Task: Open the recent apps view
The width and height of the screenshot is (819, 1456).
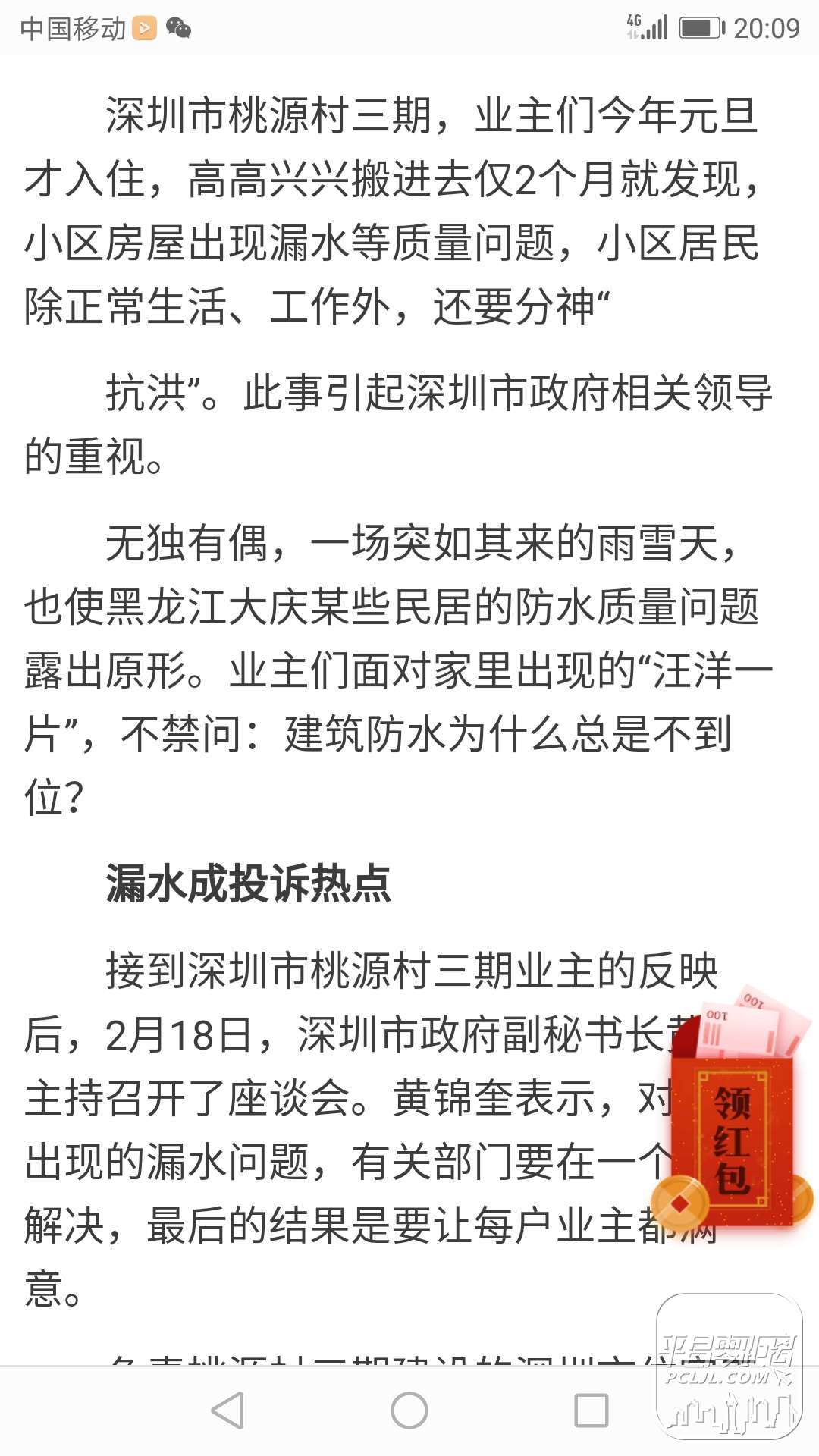Action: click(x=591, y=1410)
